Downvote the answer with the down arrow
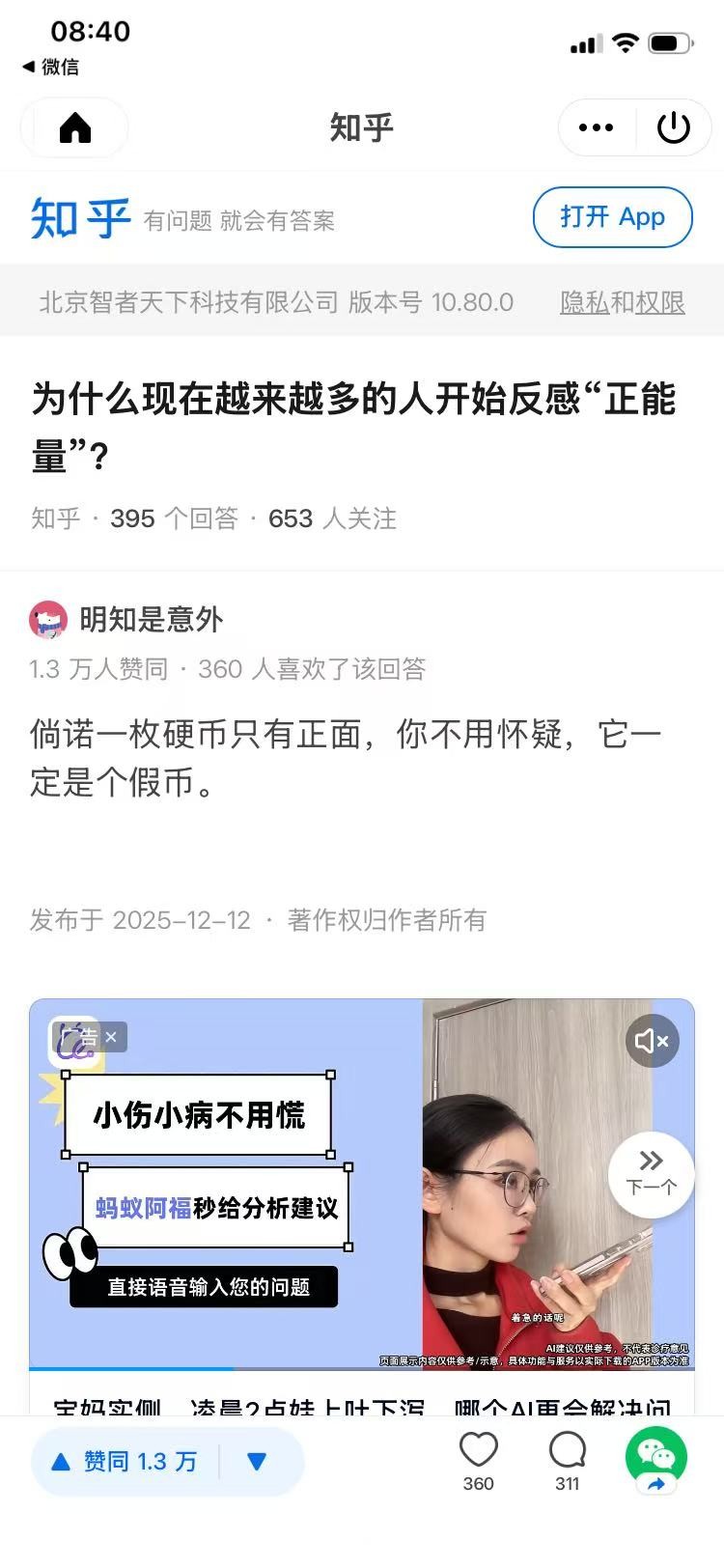The width and height of the screenshot is (724, 1568). (x=257, y=1462)
